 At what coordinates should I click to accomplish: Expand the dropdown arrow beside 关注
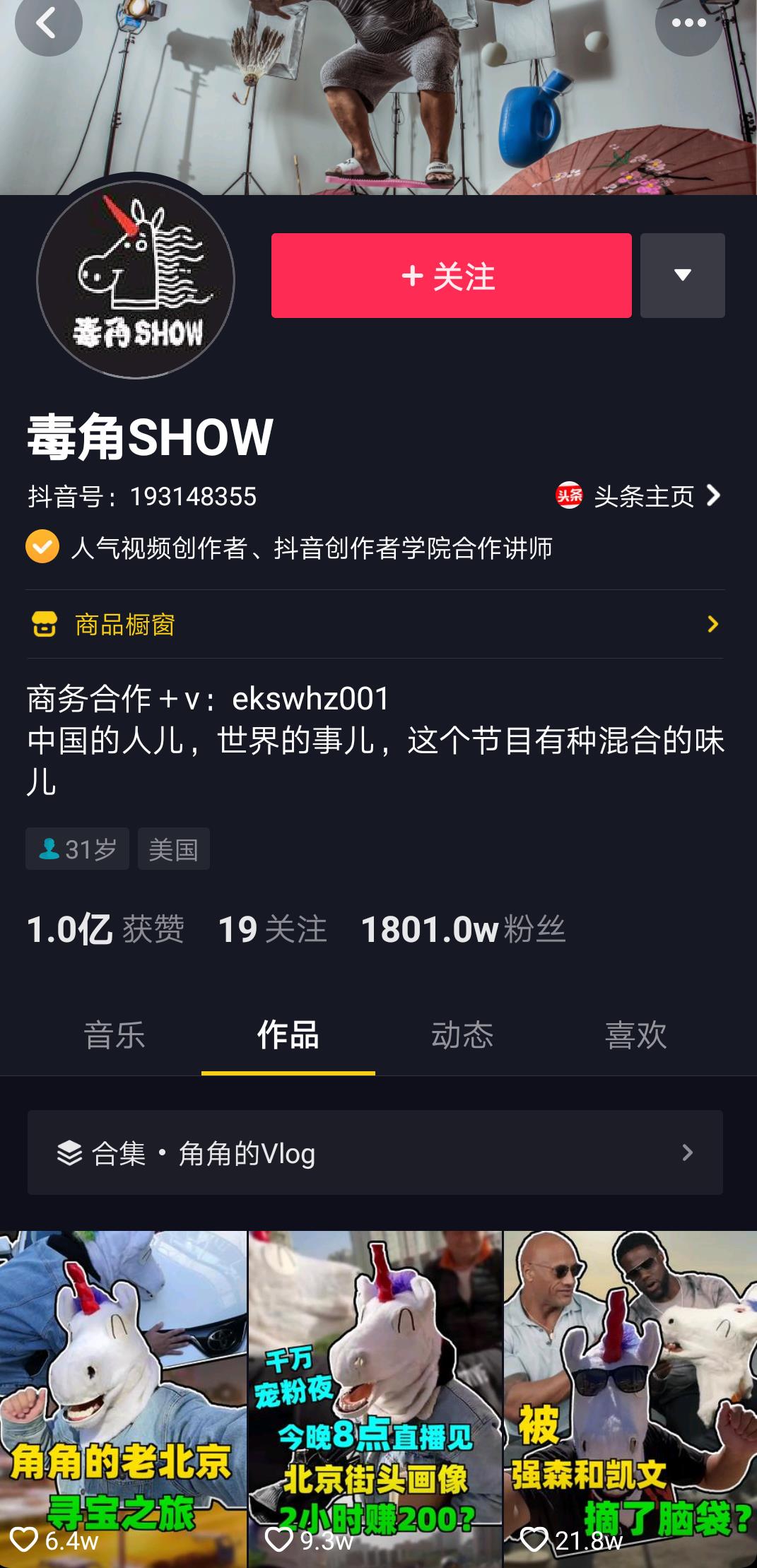coord(682,276)
